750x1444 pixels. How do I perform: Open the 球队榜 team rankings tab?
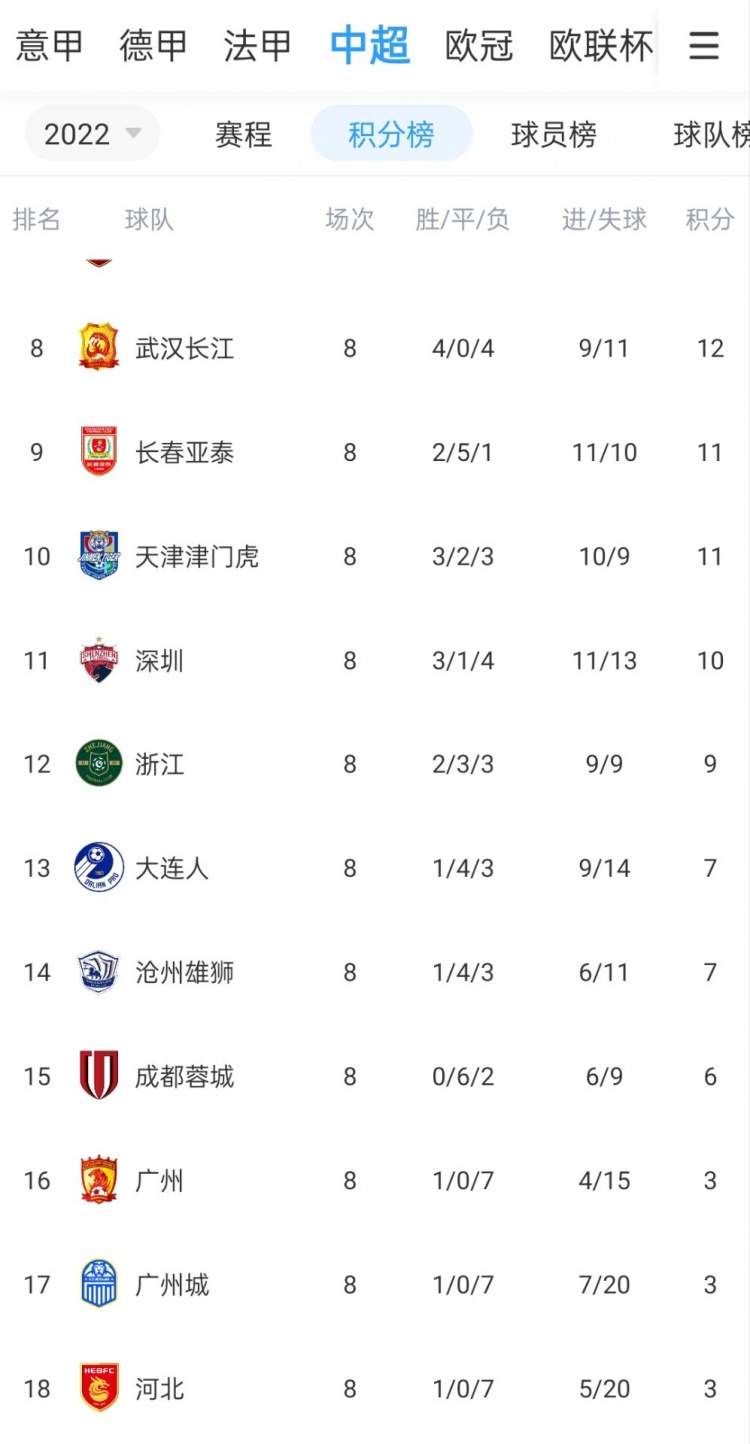711,134
